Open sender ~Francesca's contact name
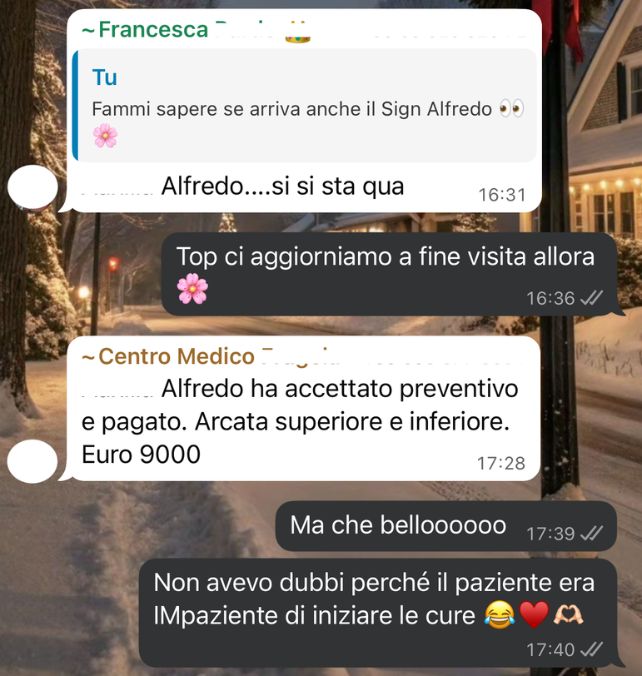 click(144, 30)
